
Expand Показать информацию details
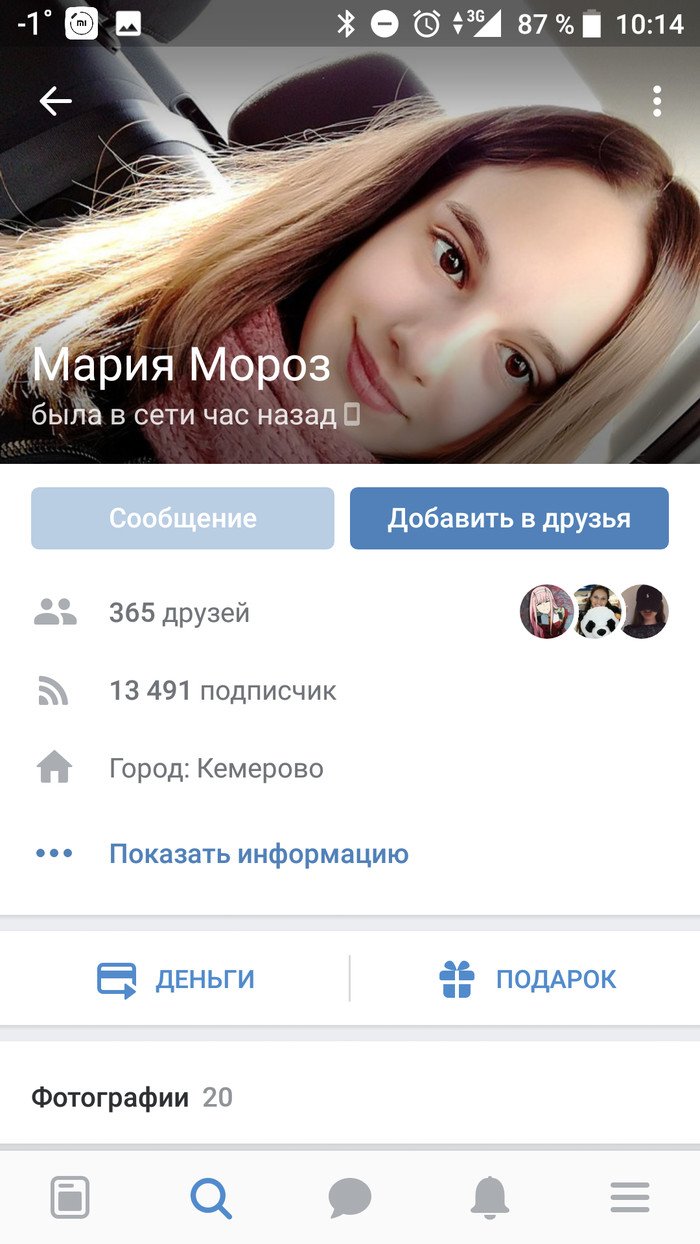[258, 854]
